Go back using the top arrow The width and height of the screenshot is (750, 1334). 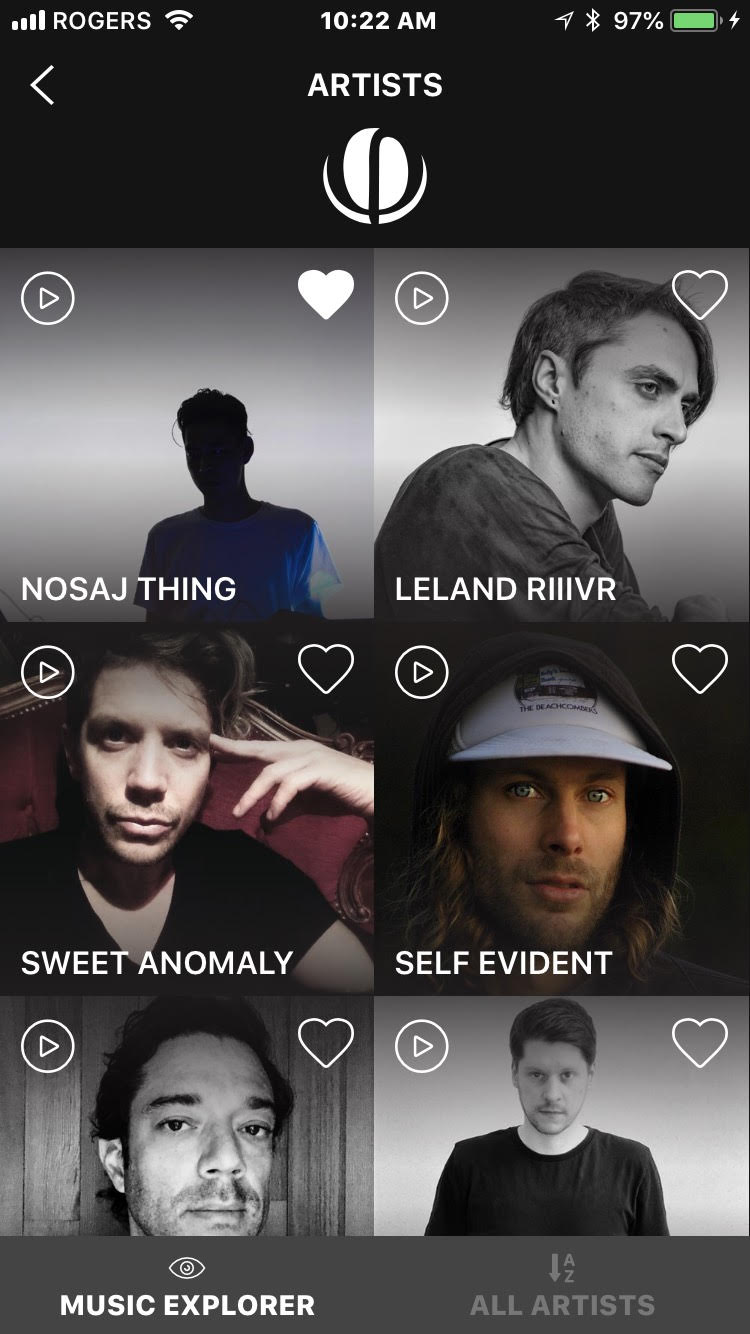click(x=42, y=86)
